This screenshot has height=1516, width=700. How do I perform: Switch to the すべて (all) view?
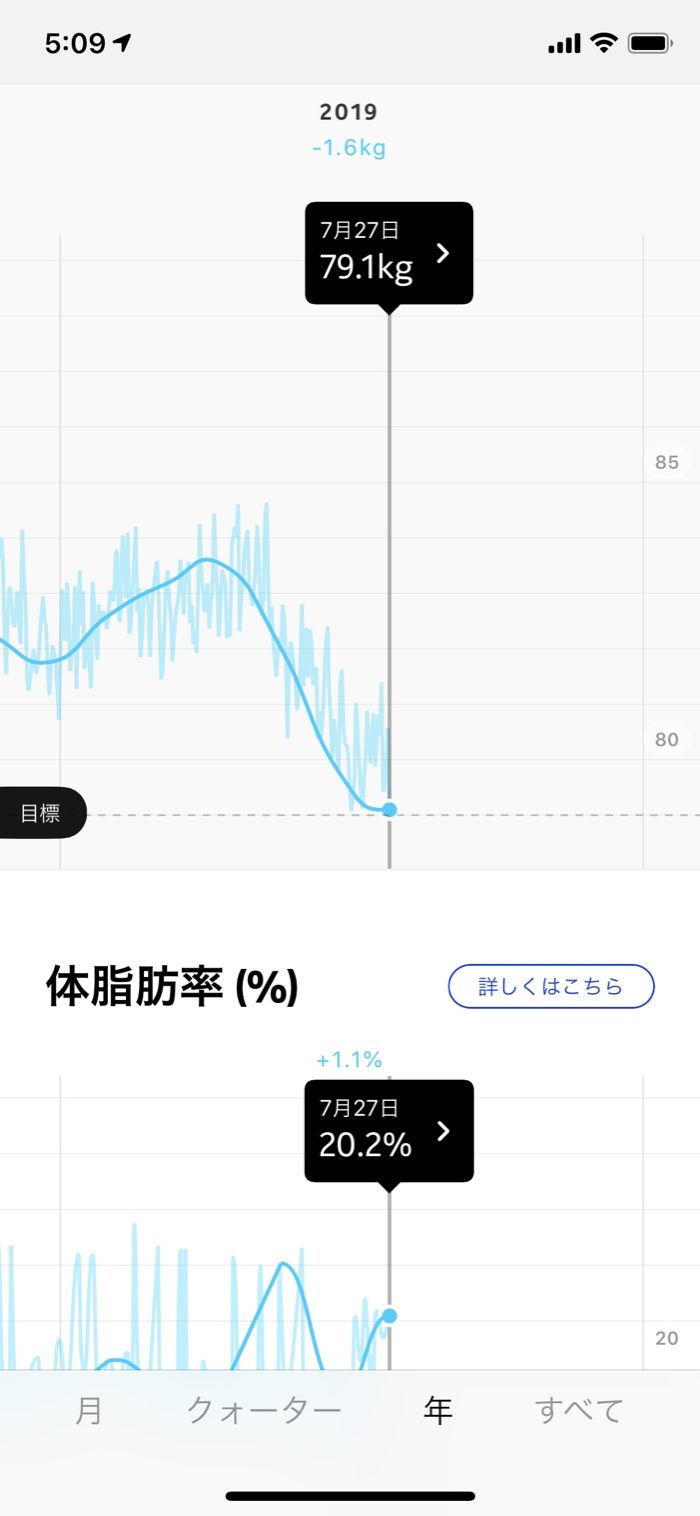[x=579, y=1410]
